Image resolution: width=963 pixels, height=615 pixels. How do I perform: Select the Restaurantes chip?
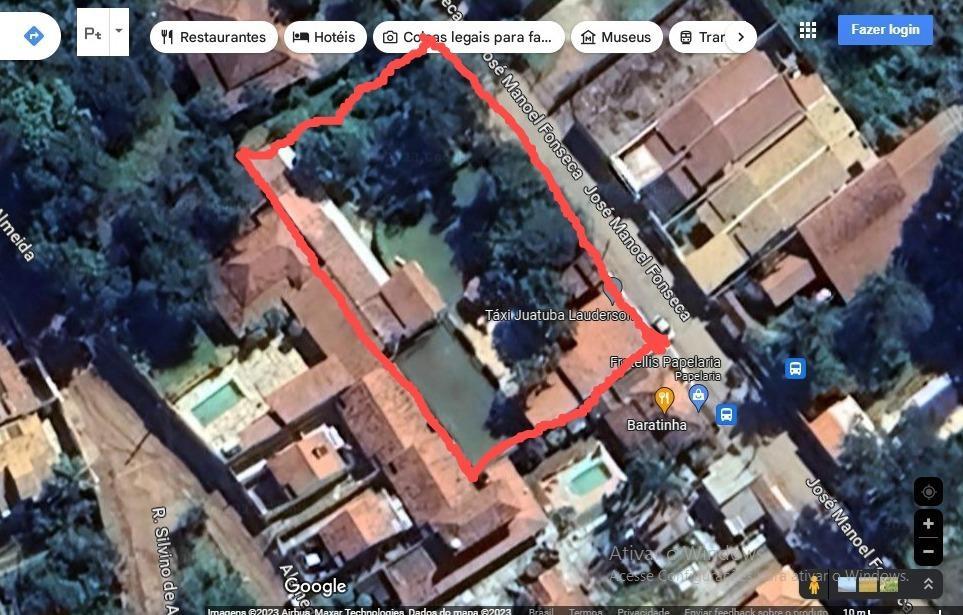[x=214, y=37]
